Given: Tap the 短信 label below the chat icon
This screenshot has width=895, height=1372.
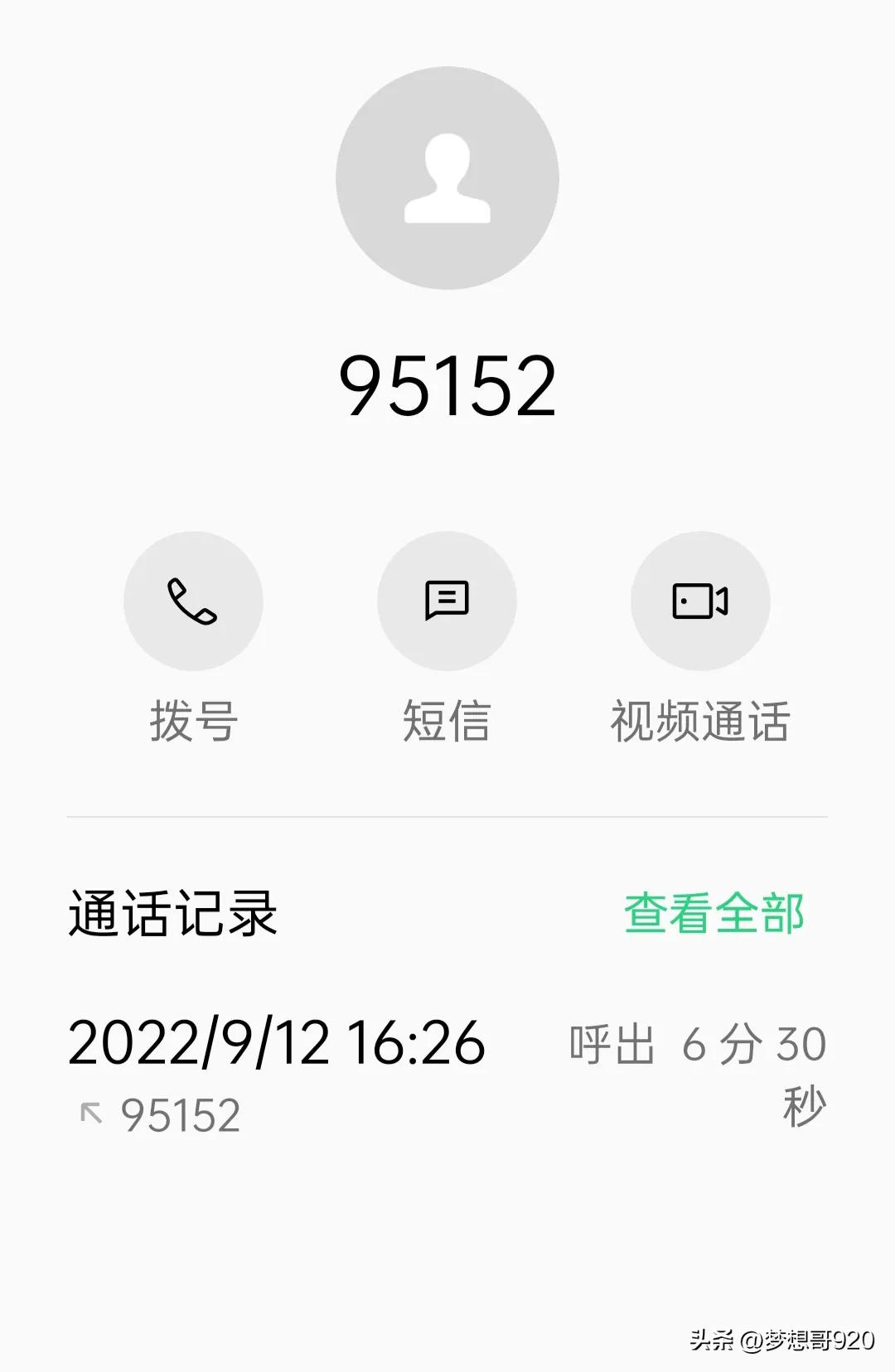Looking at the screenshot, I should pyautogui.click(x=447, y=721).
